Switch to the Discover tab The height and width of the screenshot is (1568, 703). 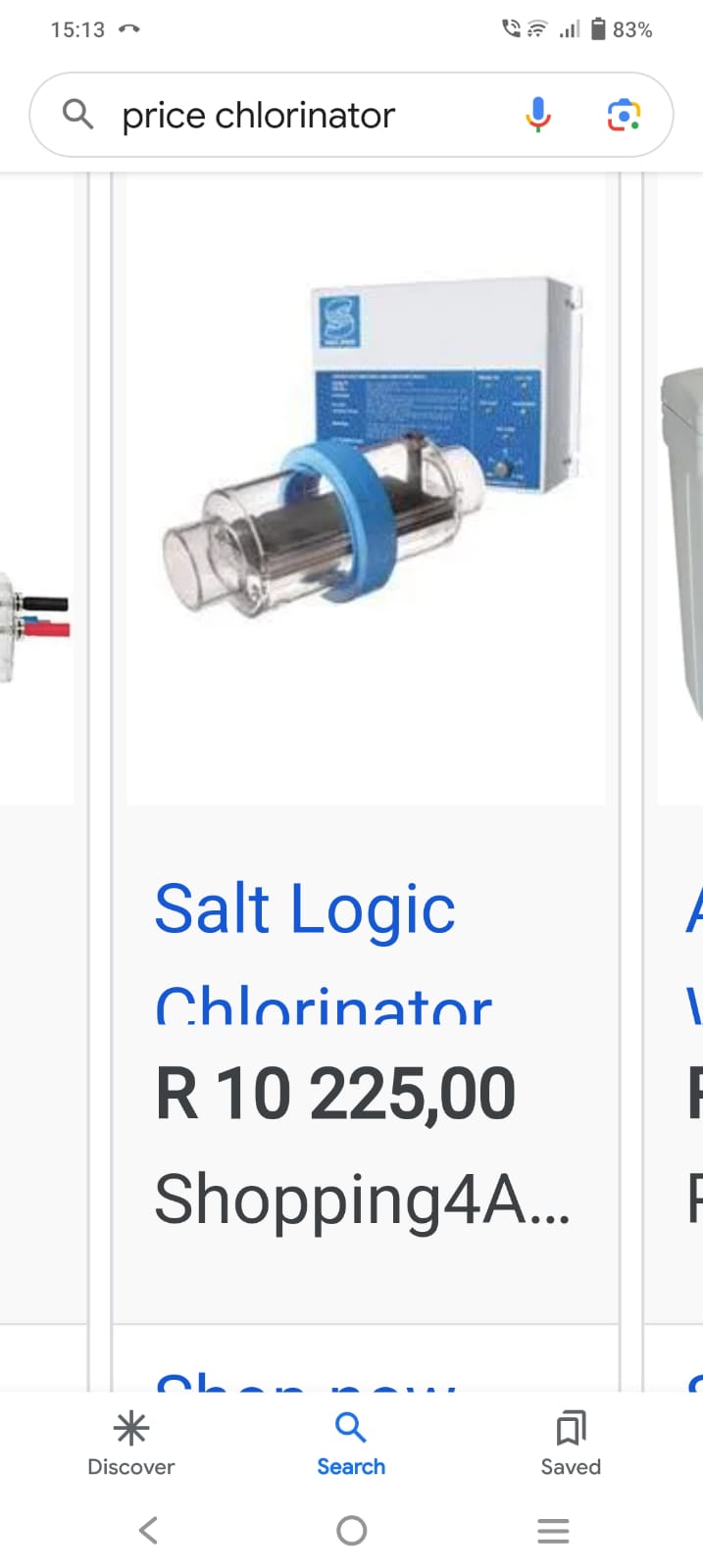131,1444
